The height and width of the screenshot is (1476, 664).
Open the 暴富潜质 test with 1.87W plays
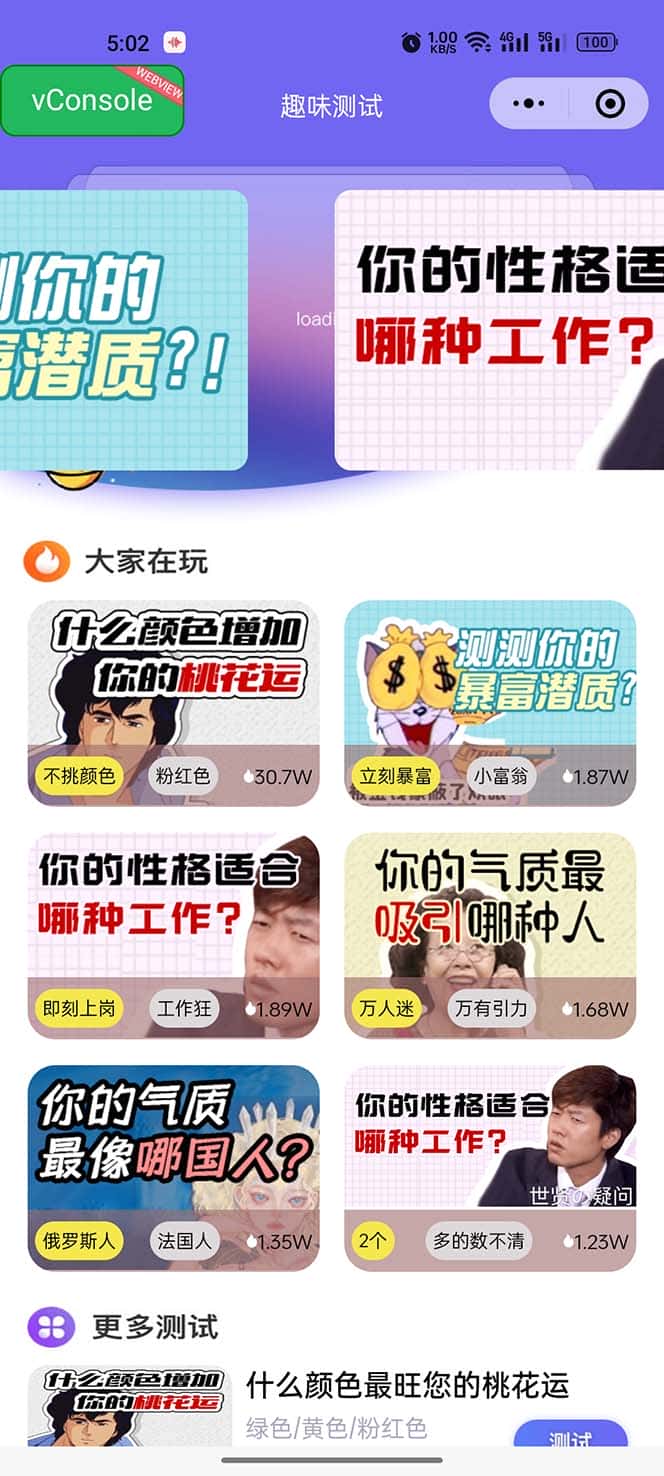(490, 702)
